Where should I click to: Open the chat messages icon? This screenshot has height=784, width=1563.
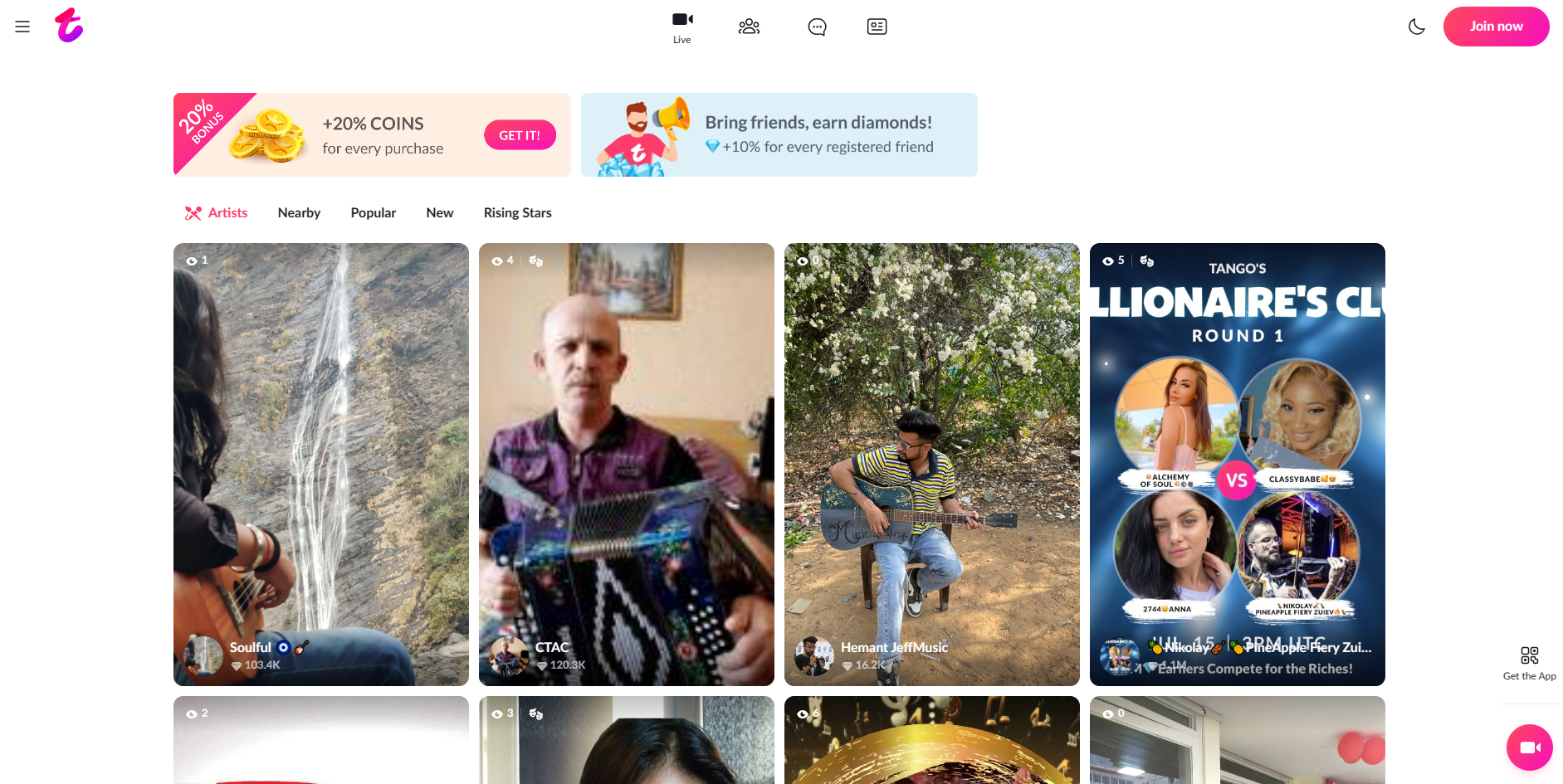pos(817,27)
